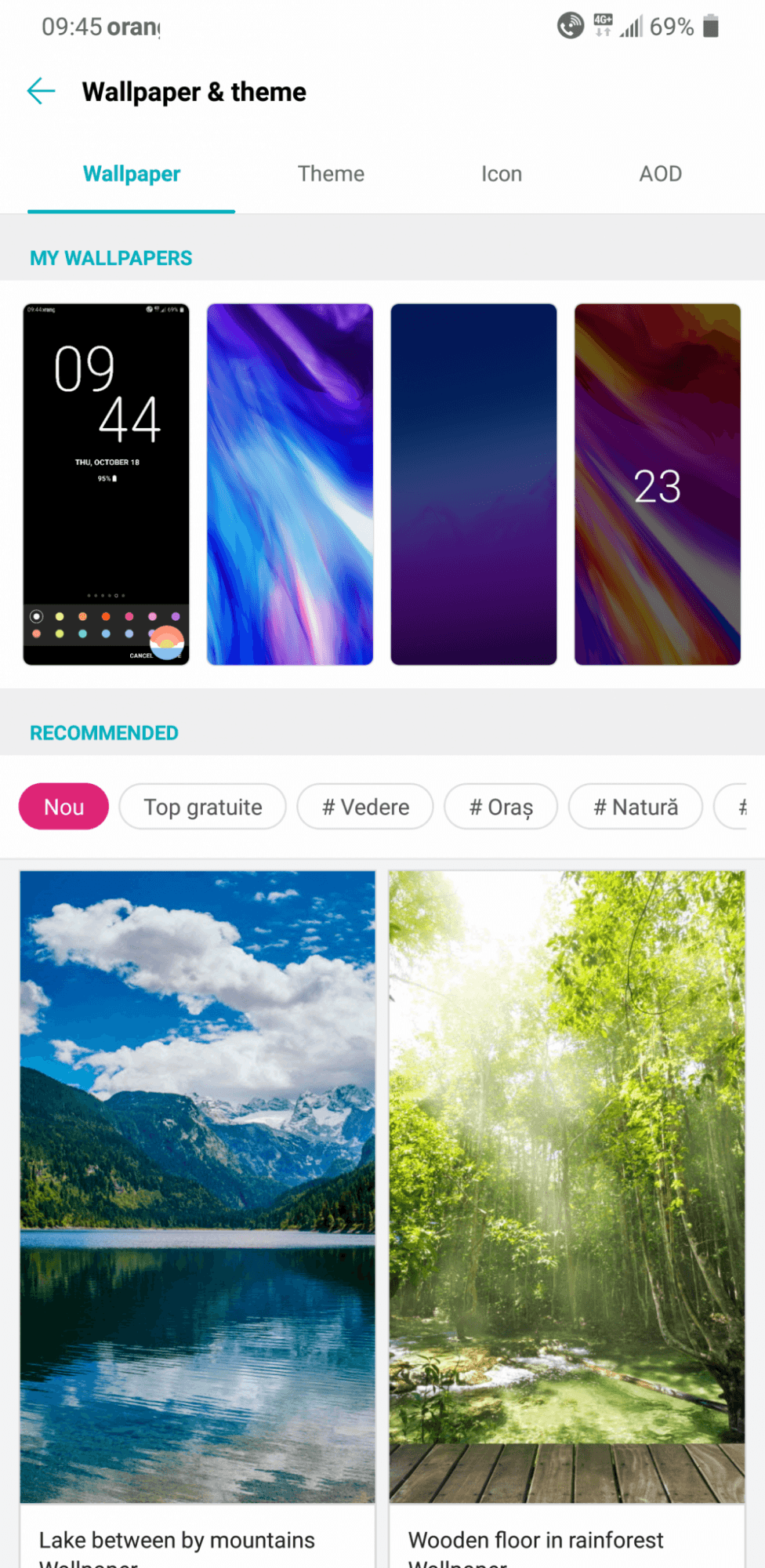Filter by Top gratuite
765x1568 pixels.
pos(202,807)
